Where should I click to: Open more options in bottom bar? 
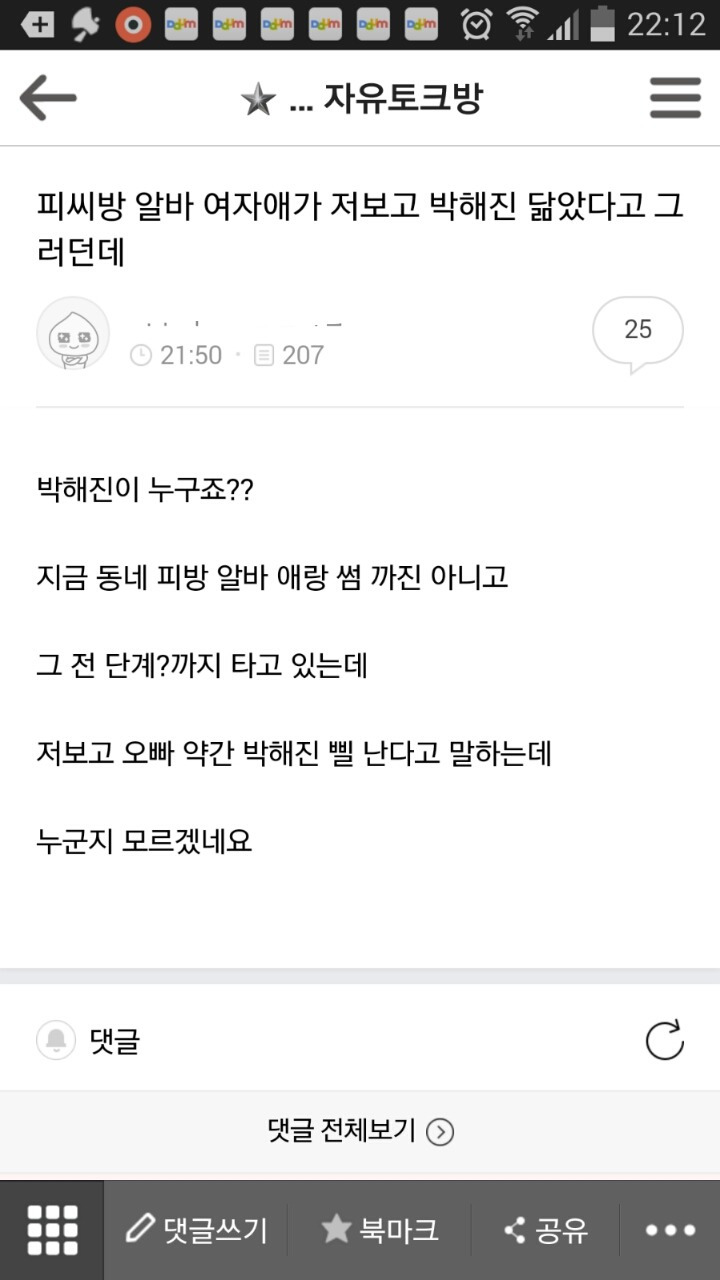670,1230
